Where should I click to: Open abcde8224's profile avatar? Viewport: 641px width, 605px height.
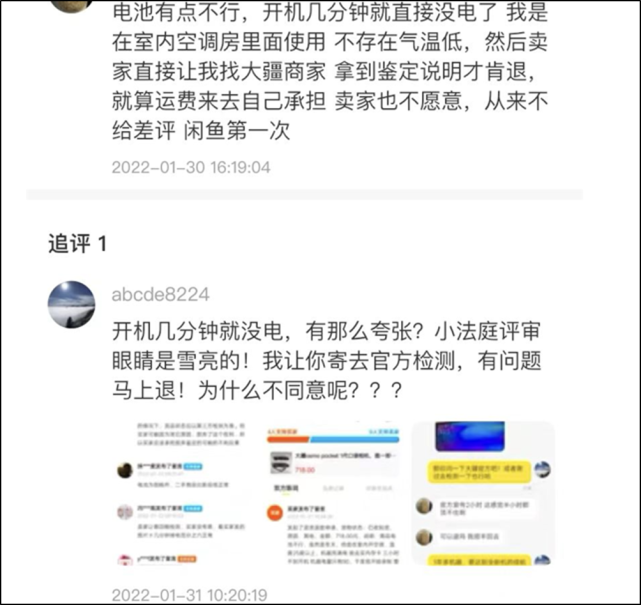(x=73, y=302)
